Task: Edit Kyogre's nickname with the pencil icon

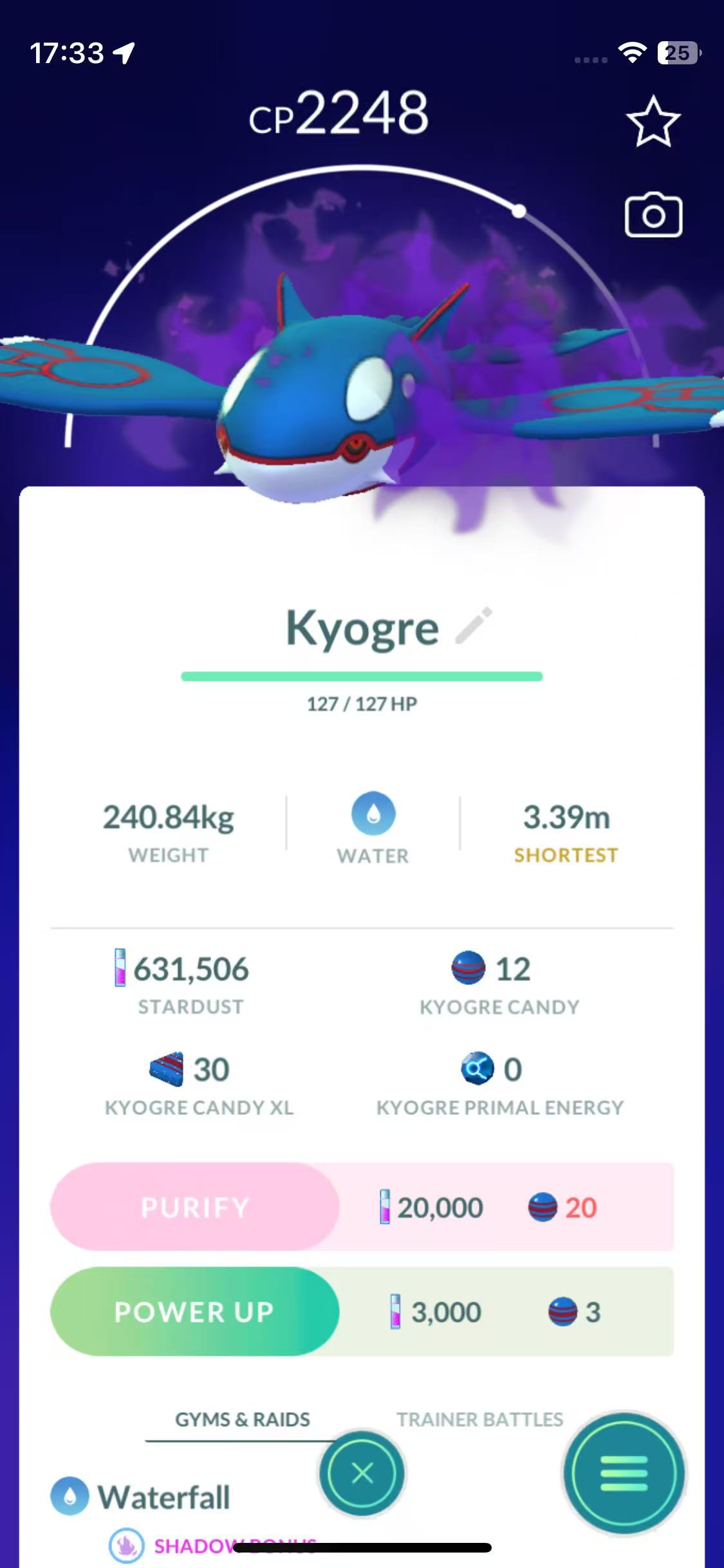Action: 473,626
